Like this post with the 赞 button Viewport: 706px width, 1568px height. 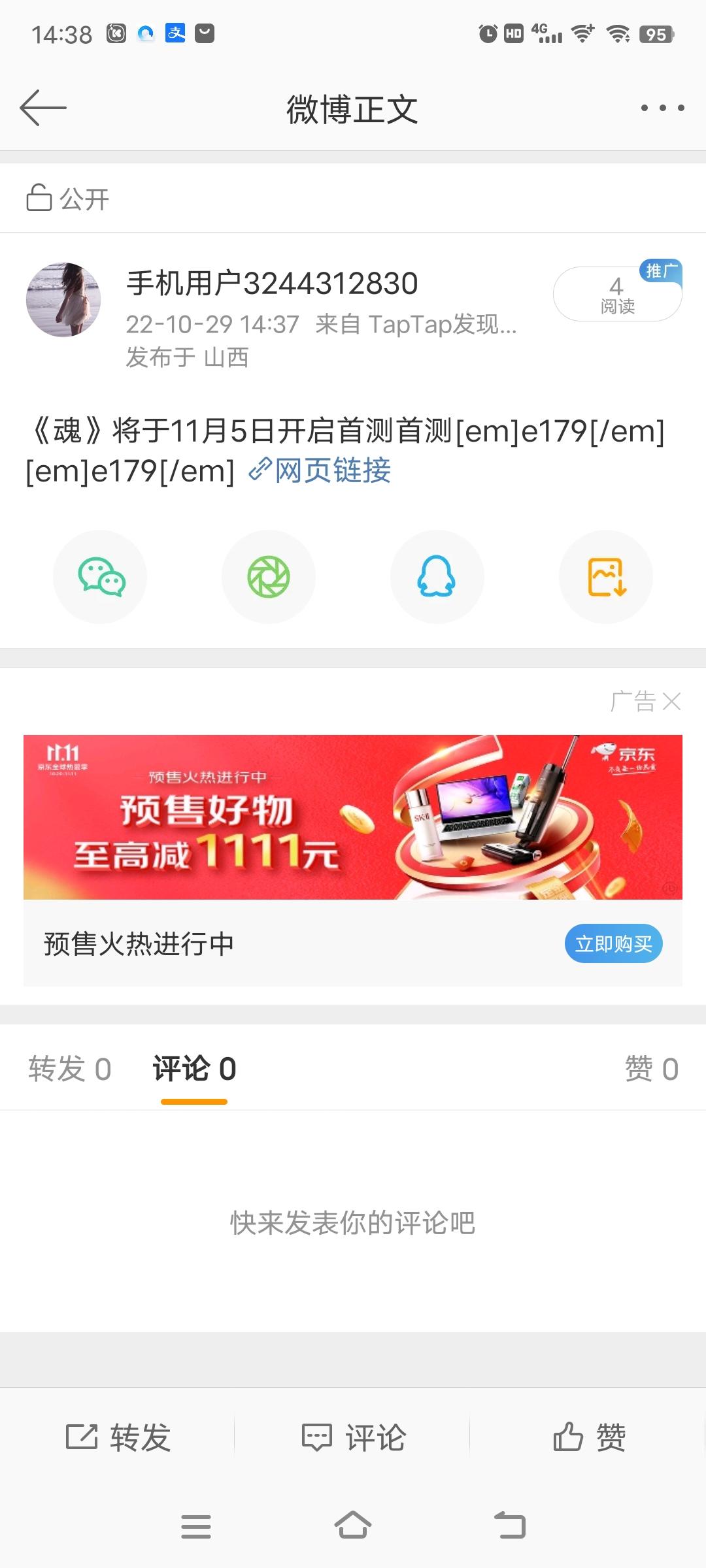[x=588, y=1438]
